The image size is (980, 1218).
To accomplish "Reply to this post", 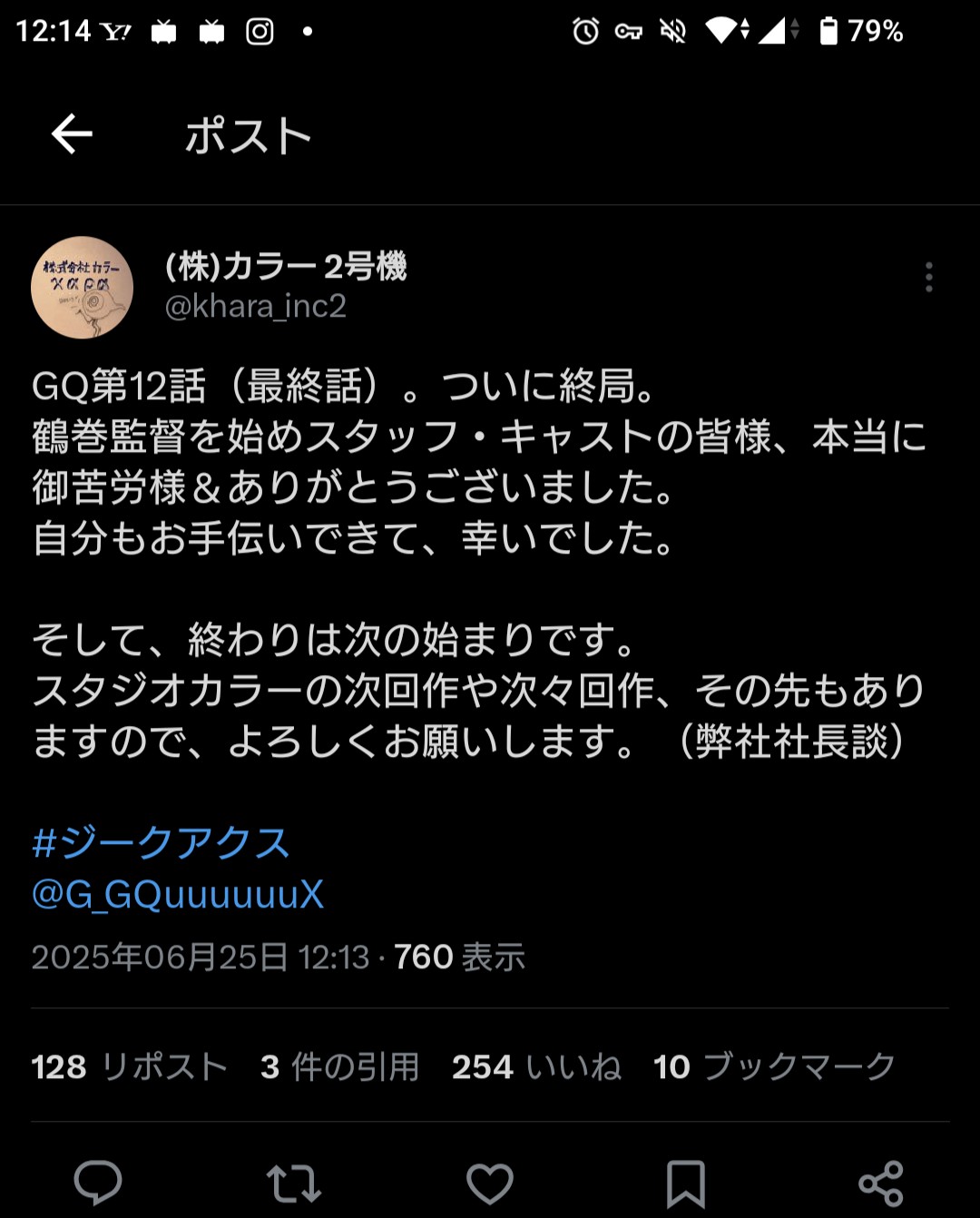I will pos(98,1183).
